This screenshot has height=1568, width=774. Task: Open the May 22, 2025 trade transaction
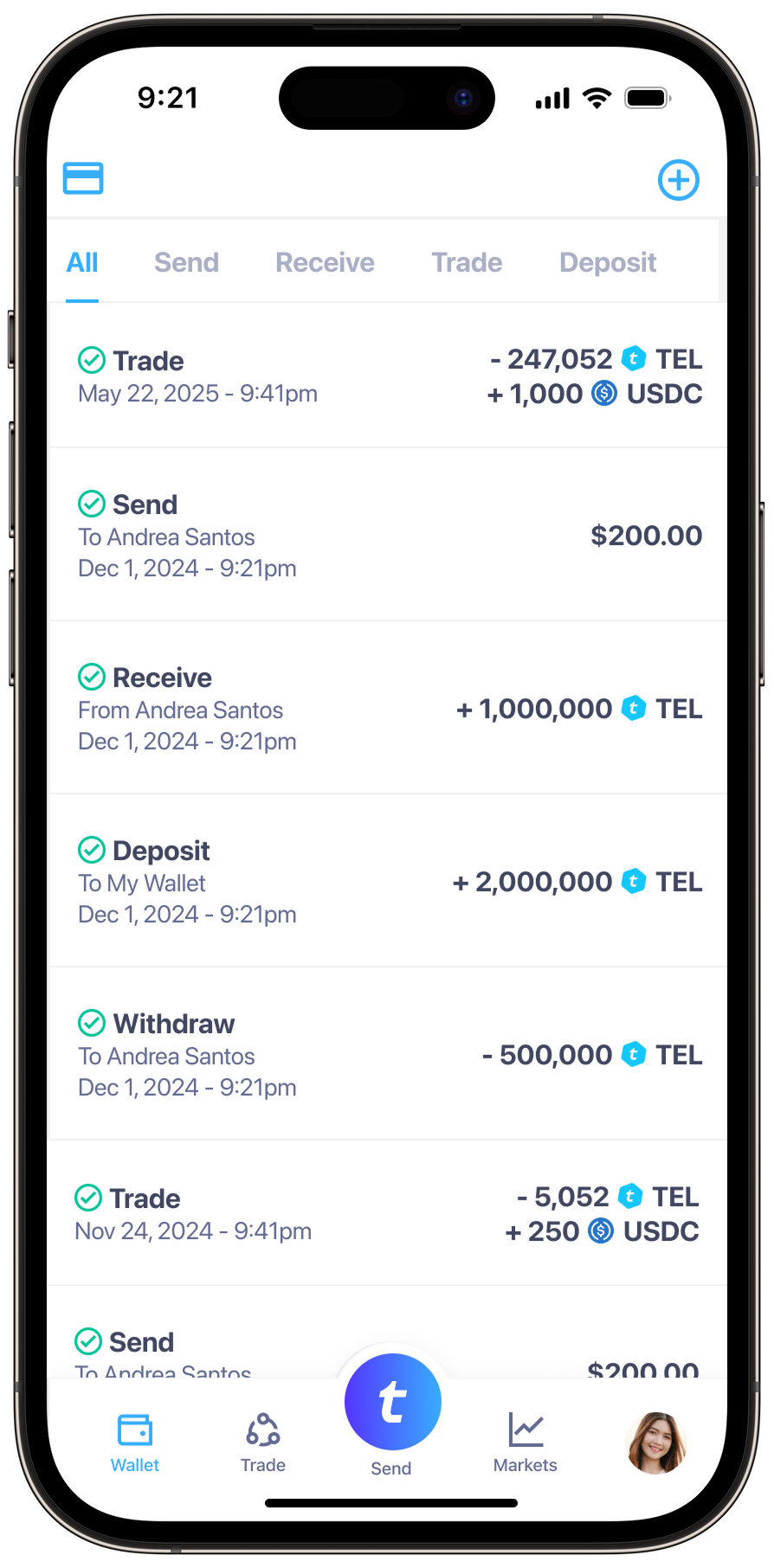388,376
